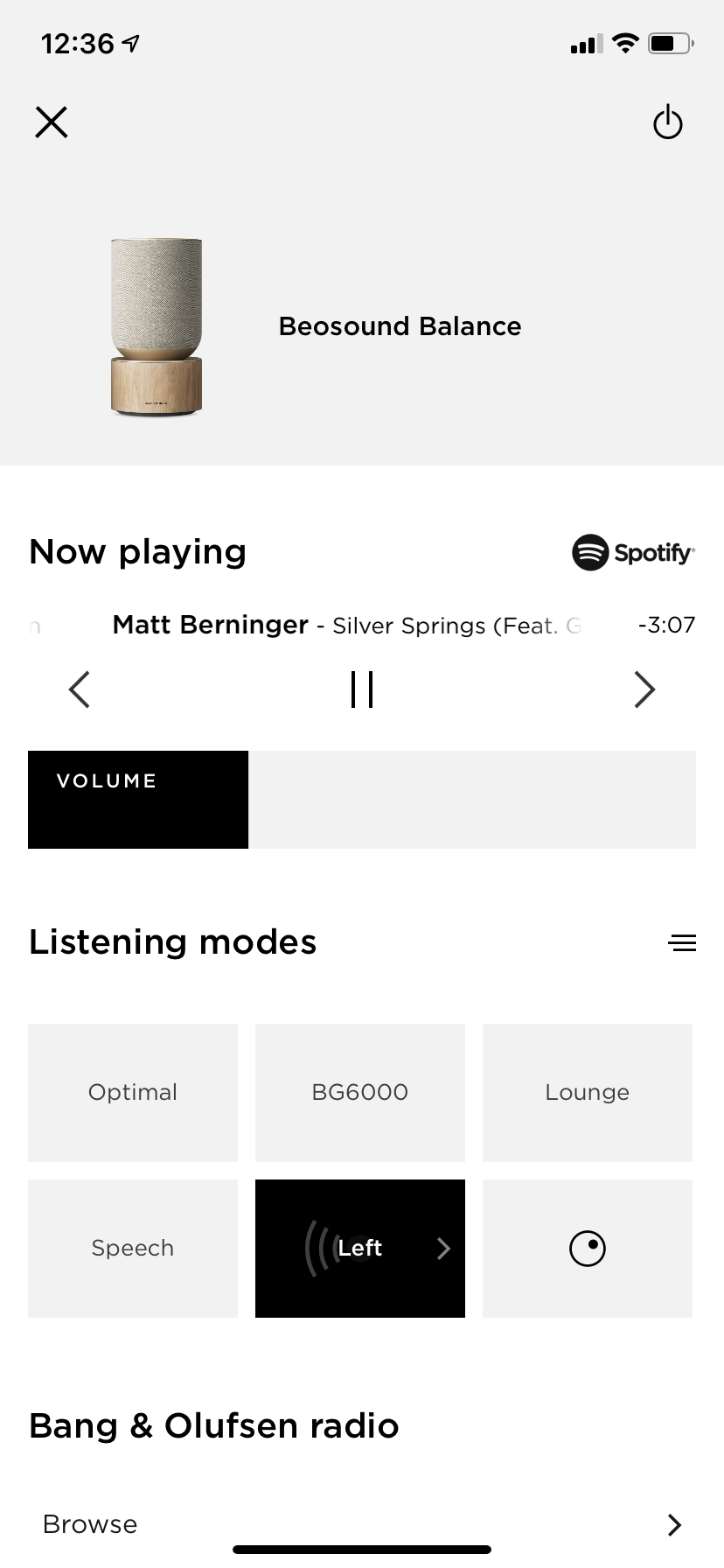Choose the BG6000 listening mode
The width and height of the screenshot is (724, 1568).
point(360,1093)
